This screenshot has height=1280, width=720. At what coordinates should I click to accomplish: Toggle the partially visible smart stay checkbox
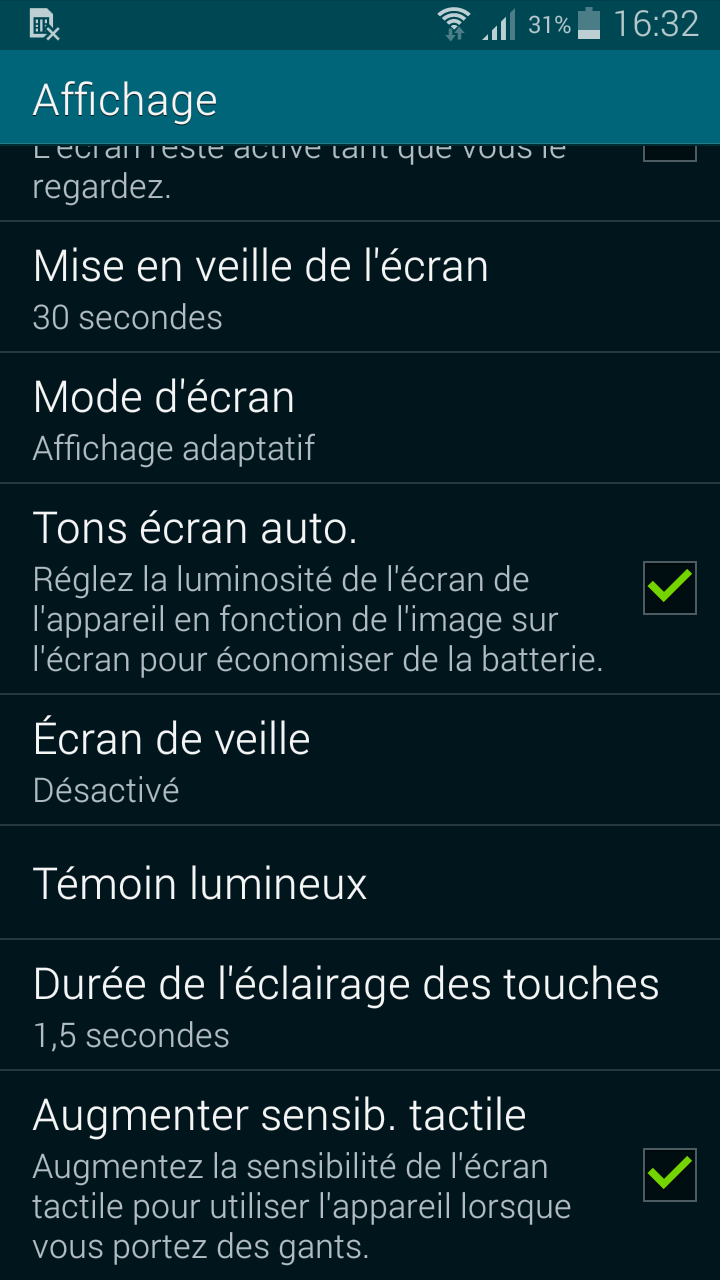(x=669, y=152)
